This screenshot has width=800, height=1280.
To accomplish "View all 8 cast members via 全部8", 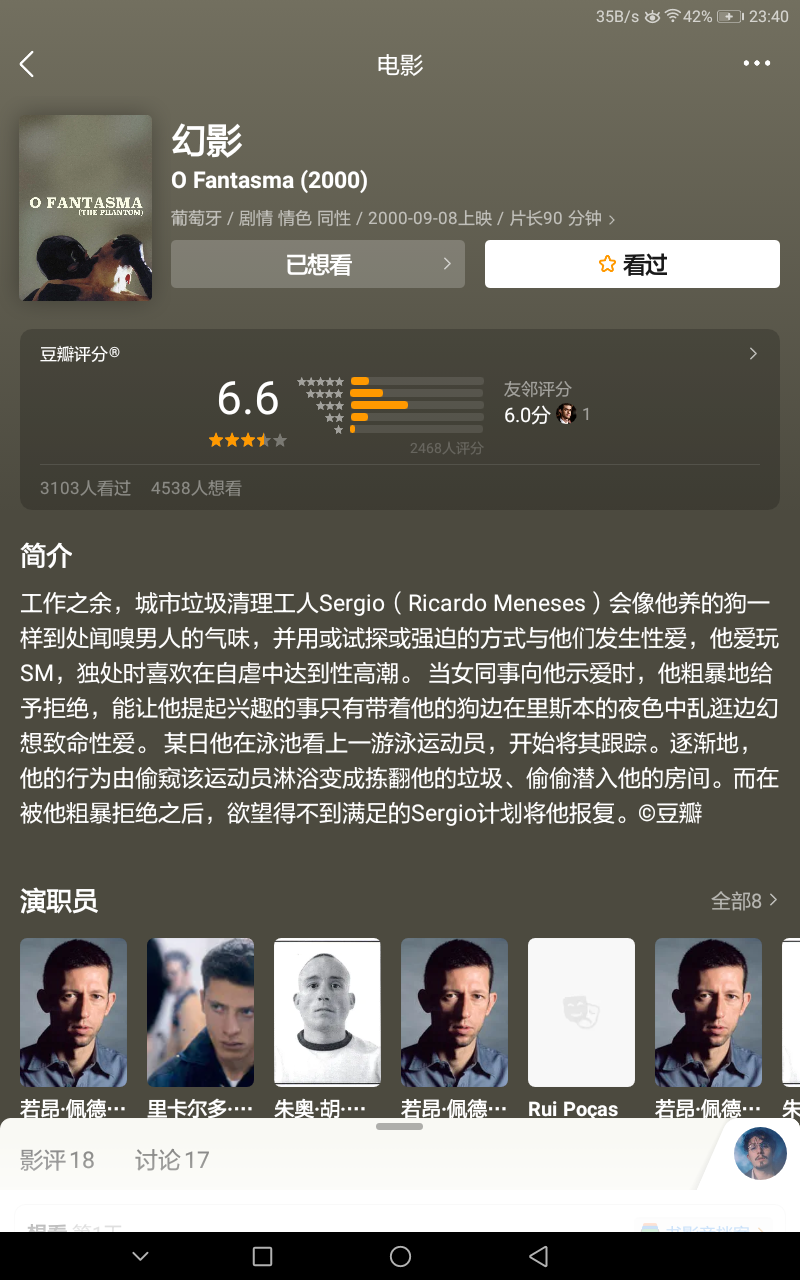I will click(x=743, y=901).
